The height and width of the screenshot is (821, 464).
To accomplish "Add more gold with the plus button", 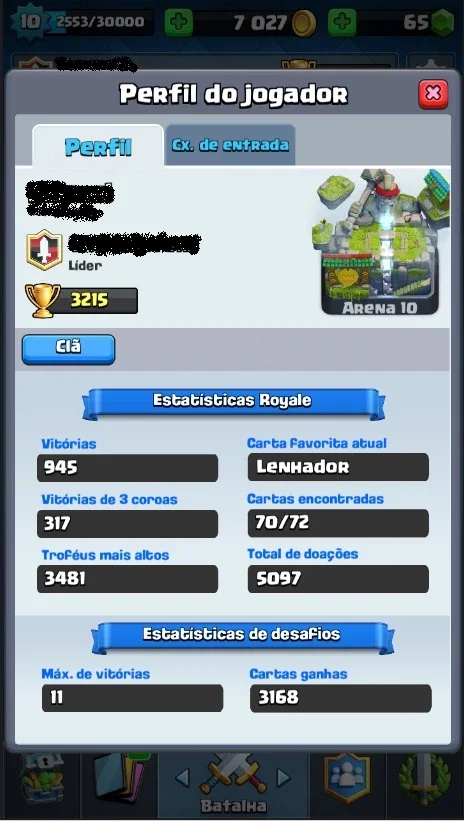I will pos(179,23).
